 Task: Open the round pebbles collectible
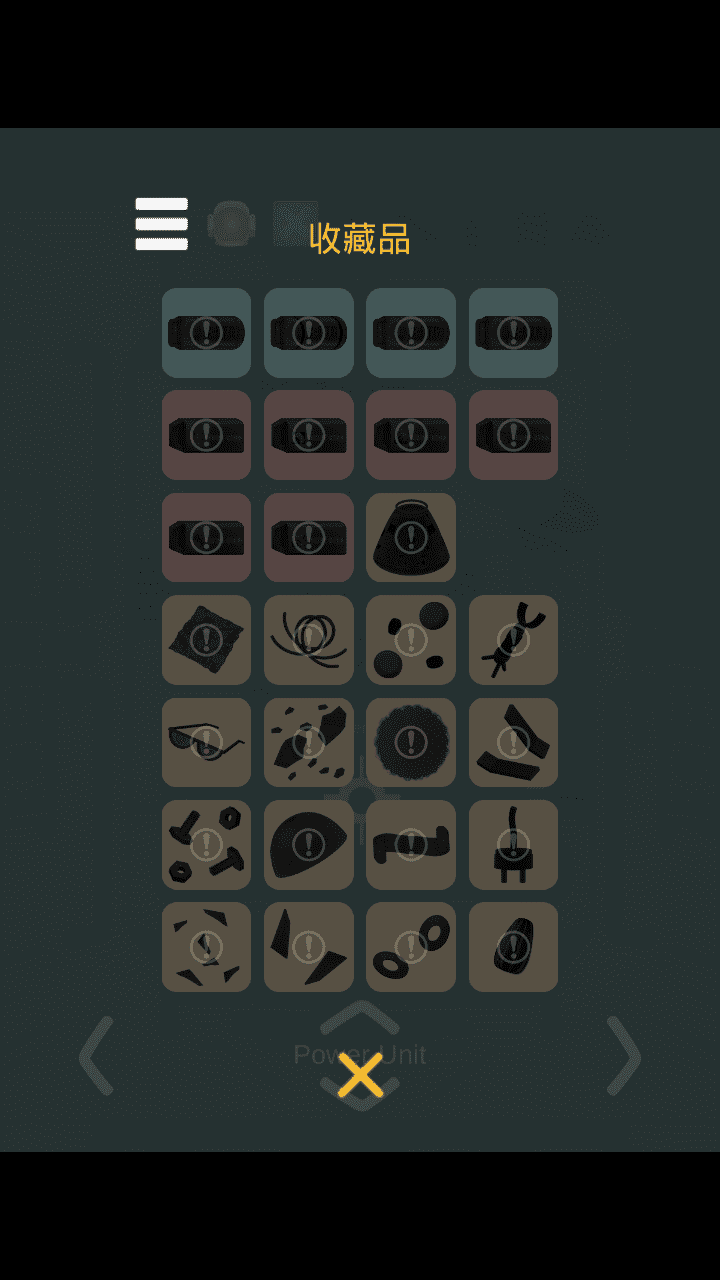coord(411,640)
